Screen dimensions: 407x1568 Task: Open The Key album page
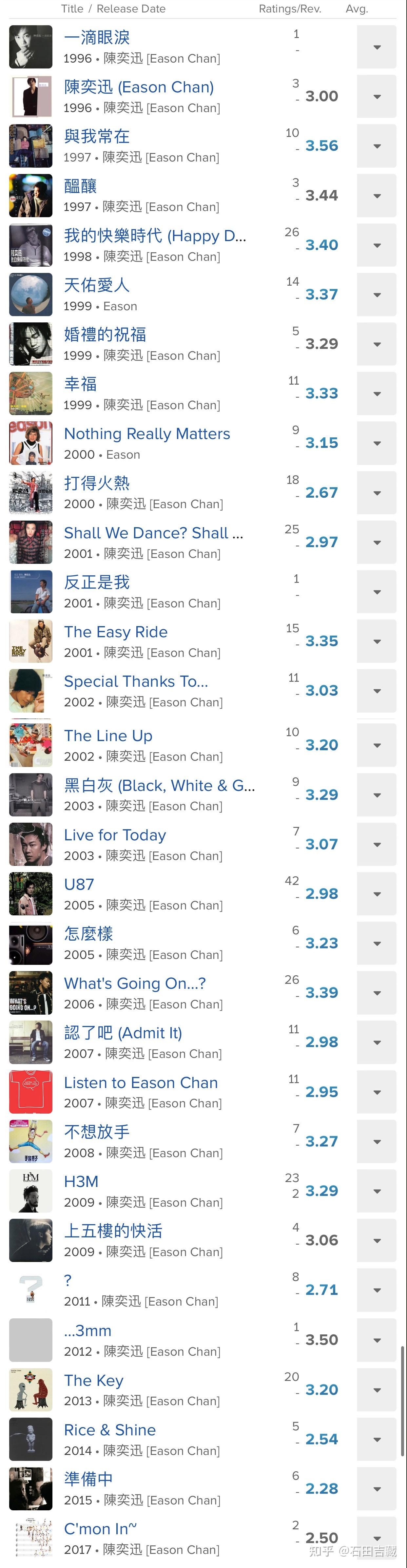pyautogui.click(x=94, y=1381)
